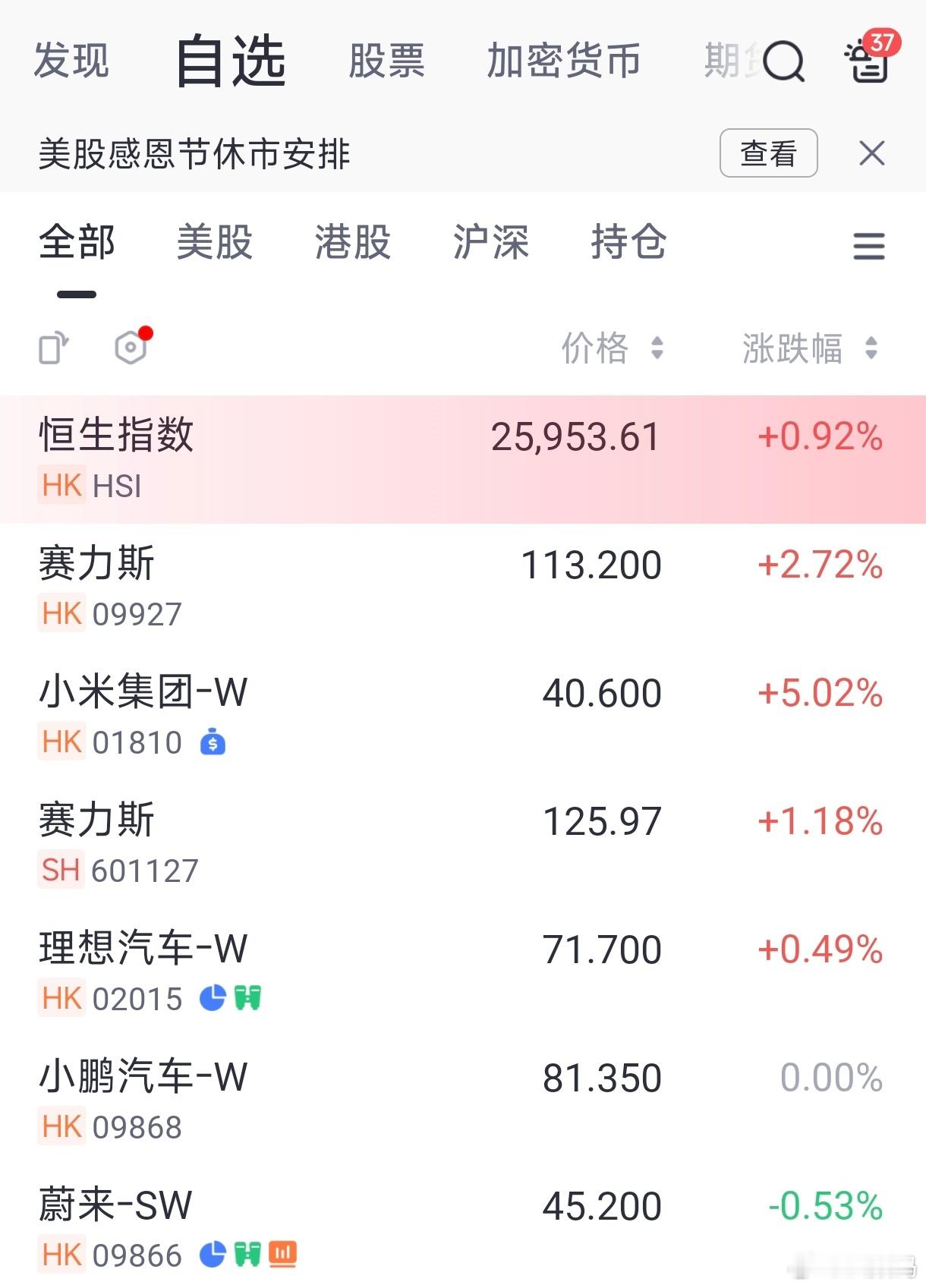The height and width of the screenshot is (1288, 926).
Task: Open notifications showing 37 unread messages
Action: coord(865,62)
